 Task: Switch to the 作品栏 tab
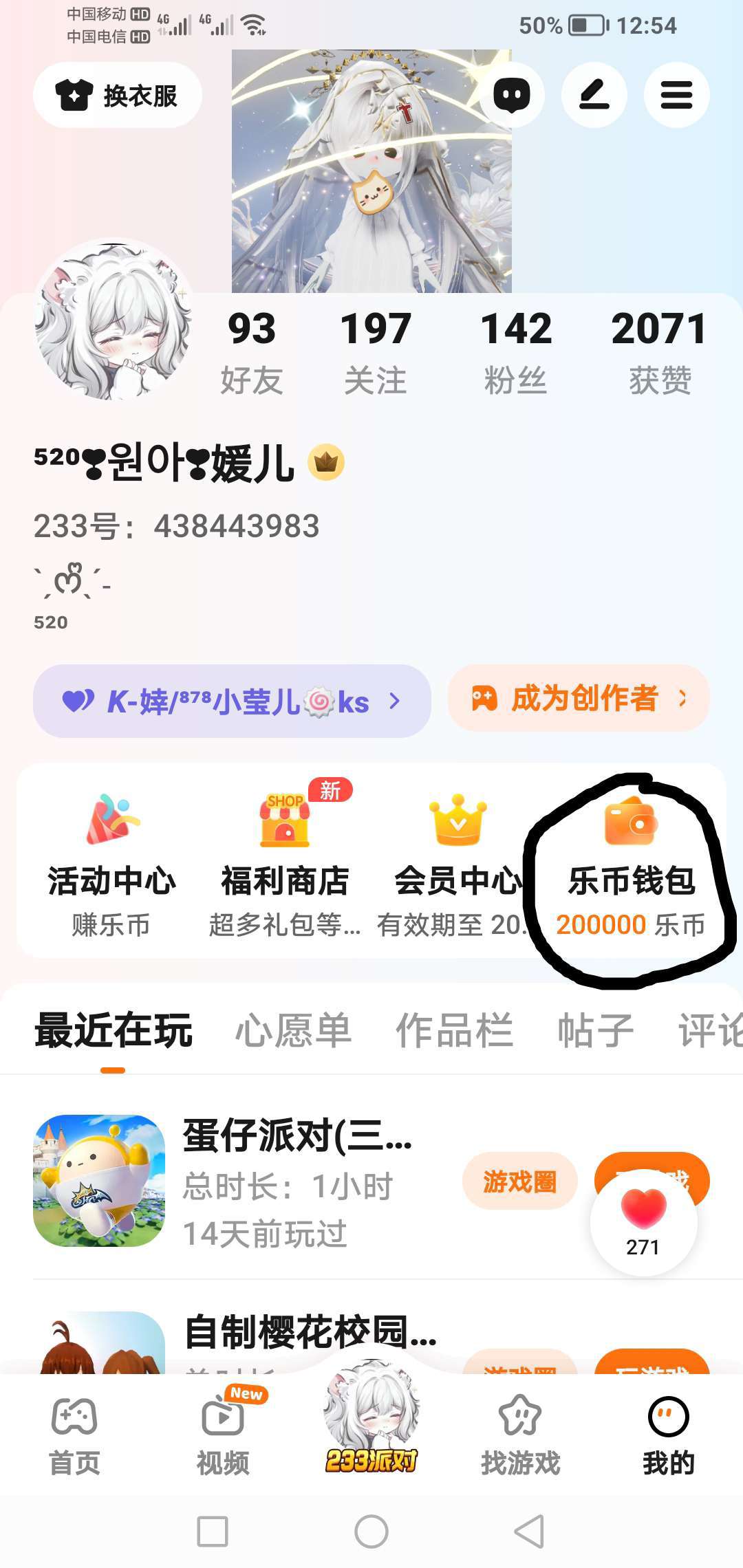[x=454, y=1030]
